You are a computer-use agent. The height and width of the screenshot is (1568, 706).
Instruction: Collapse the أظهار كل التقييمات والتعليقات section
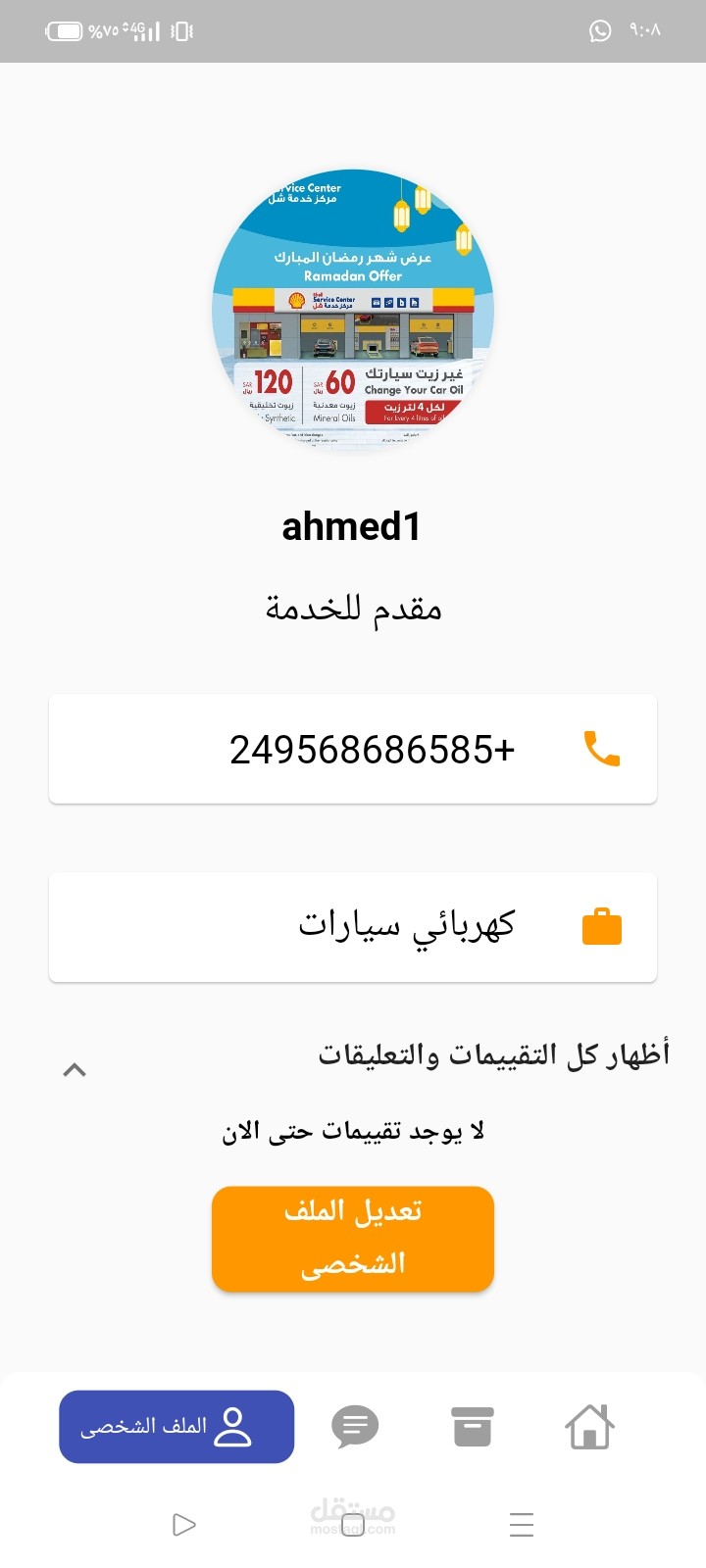tap(75, 1070)
